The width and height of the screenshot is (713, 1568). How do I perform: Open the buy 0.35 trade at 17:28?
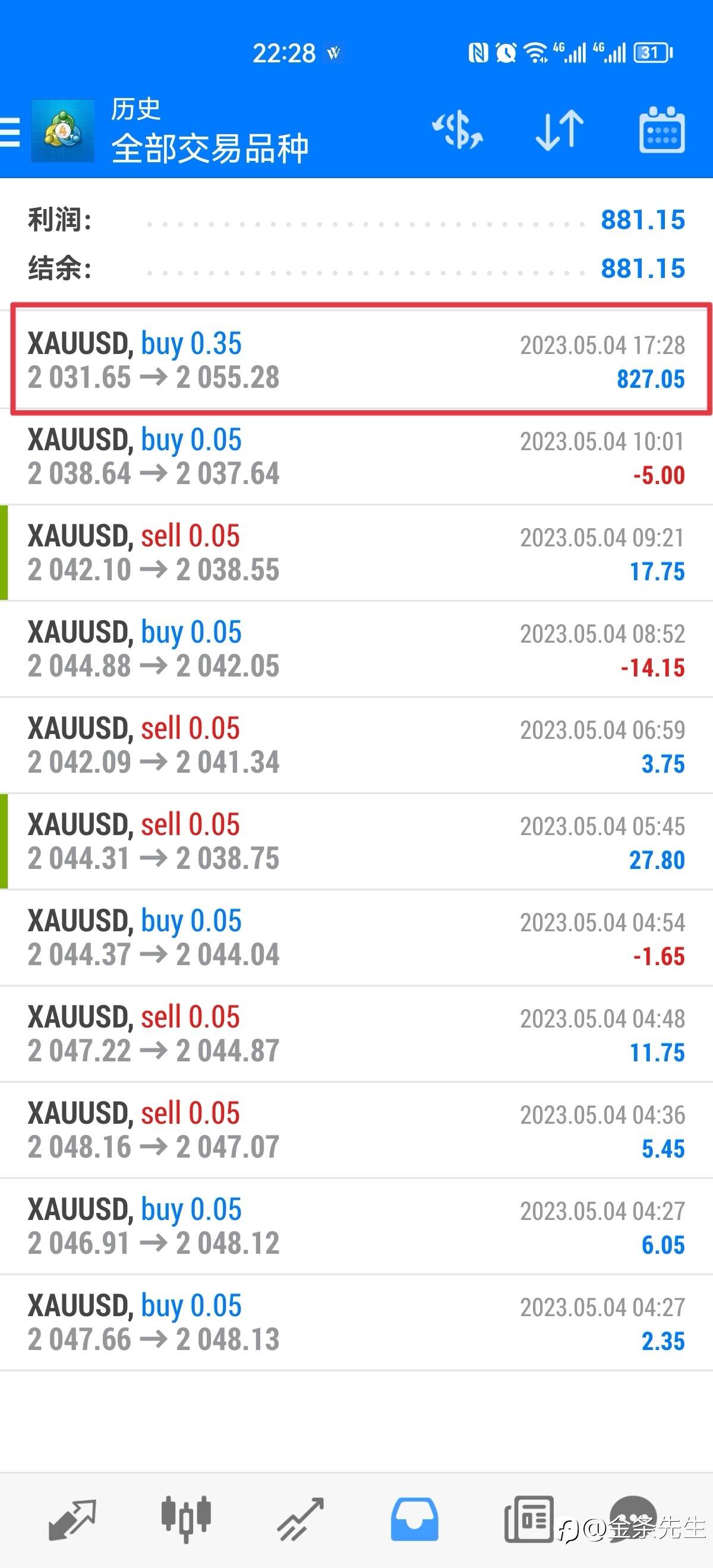click(x=356, y=361)
